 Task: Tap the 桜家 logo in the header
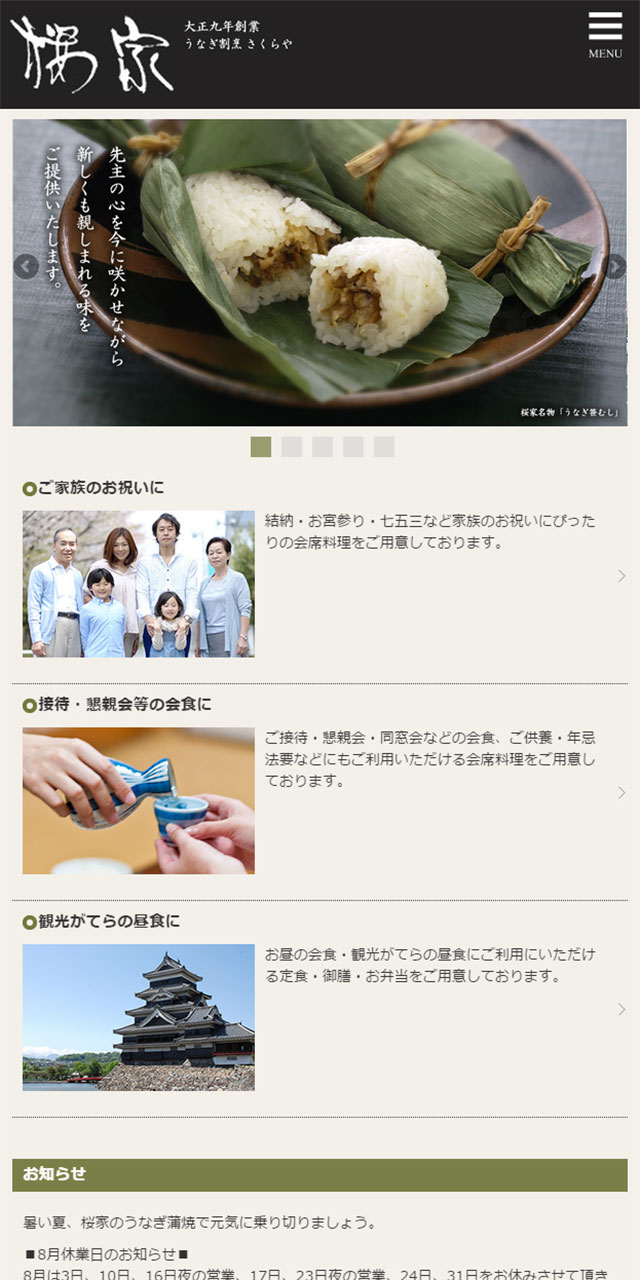pyautogui.click(x=92, y=54)
